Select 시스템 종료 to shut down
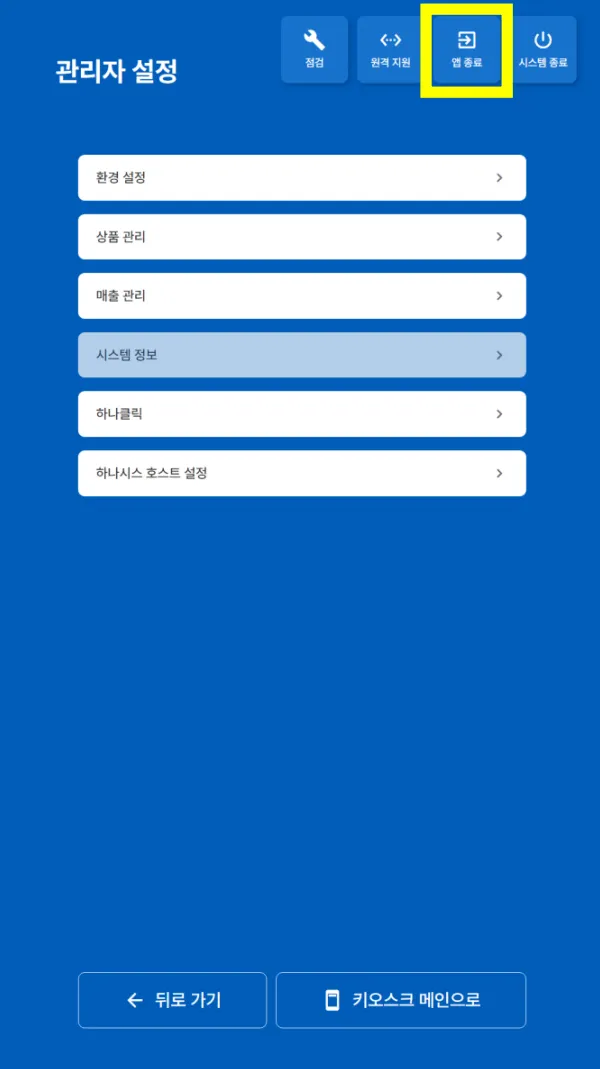The image size is (600, 1069). [543, 49]
